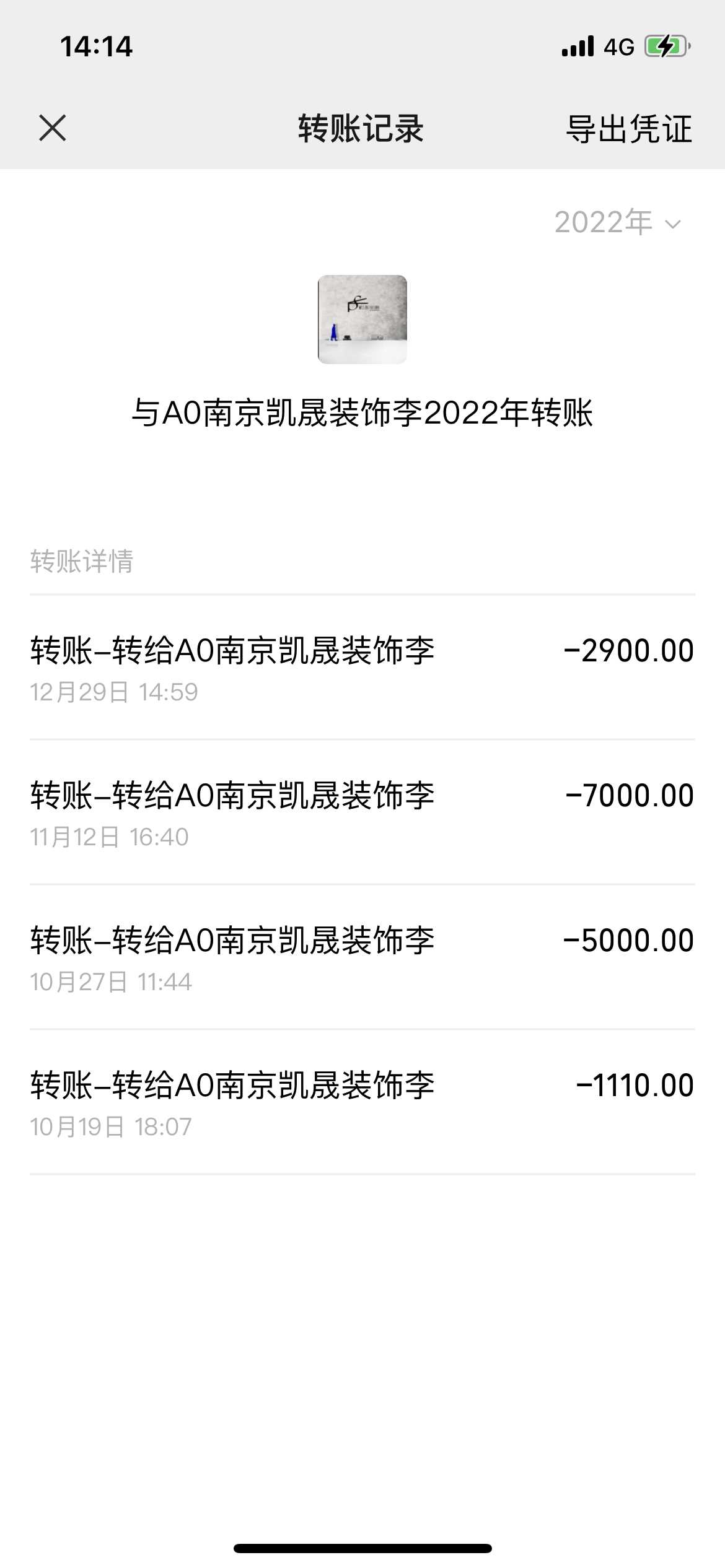Open the 10月19日 transfer of 1110.00
Viewport: 725px width, 1568px height.
pos(362,1102)
